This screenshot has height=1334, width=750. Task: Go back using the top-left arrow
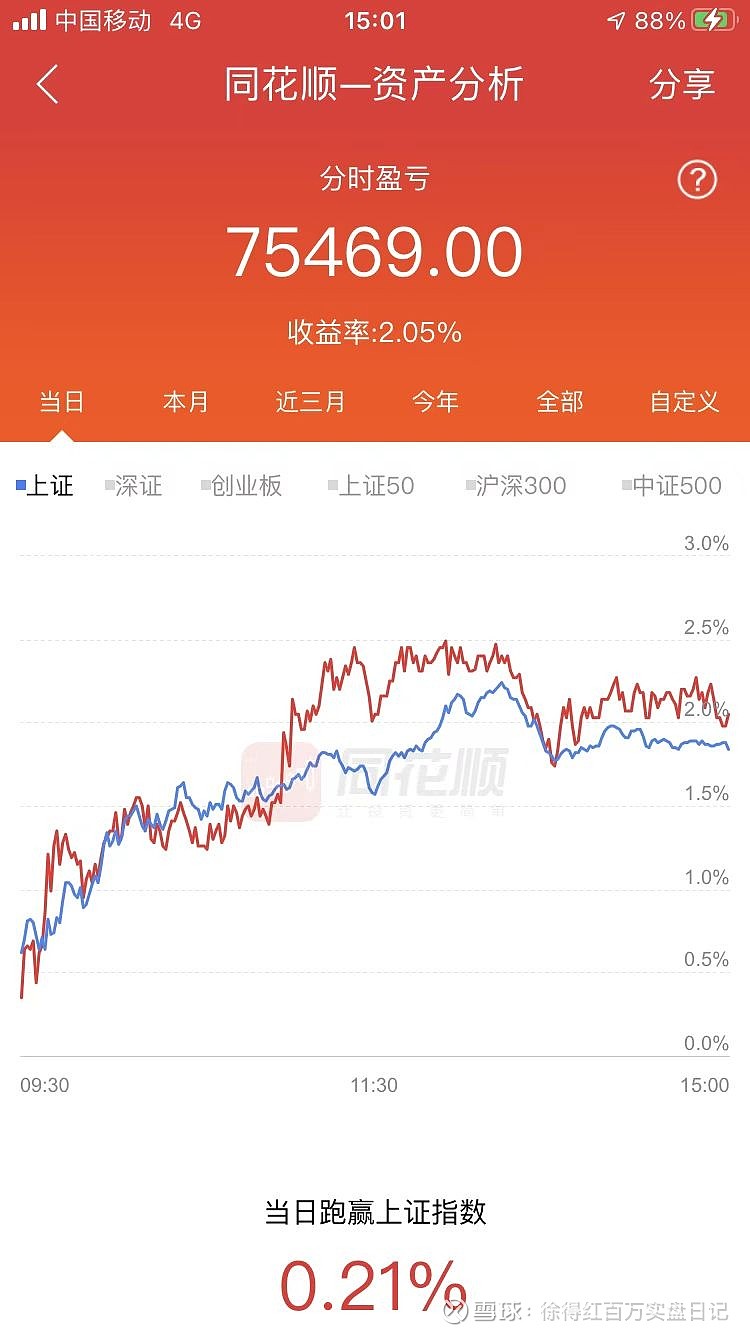48,85
